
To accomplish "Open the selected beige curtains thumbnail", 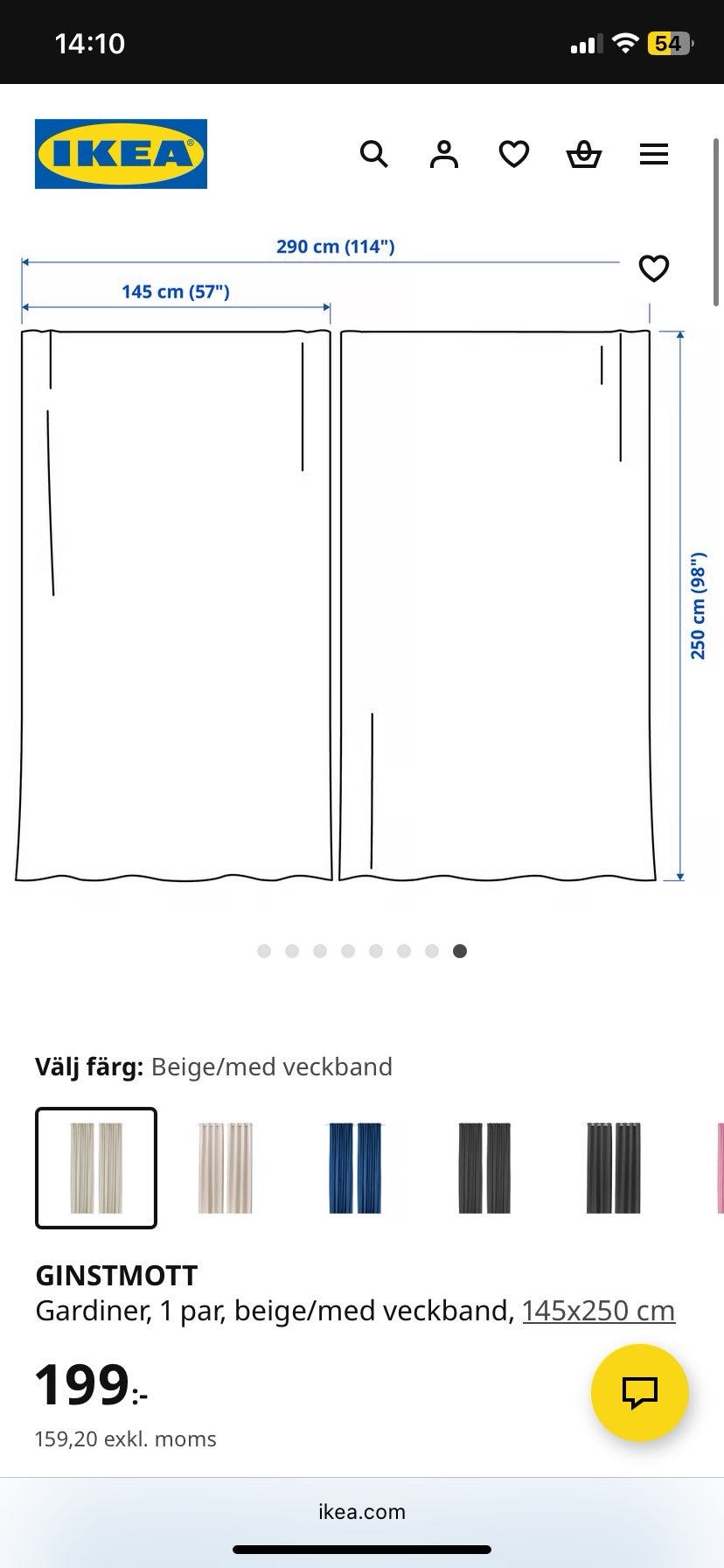I will click(95, 1168).
